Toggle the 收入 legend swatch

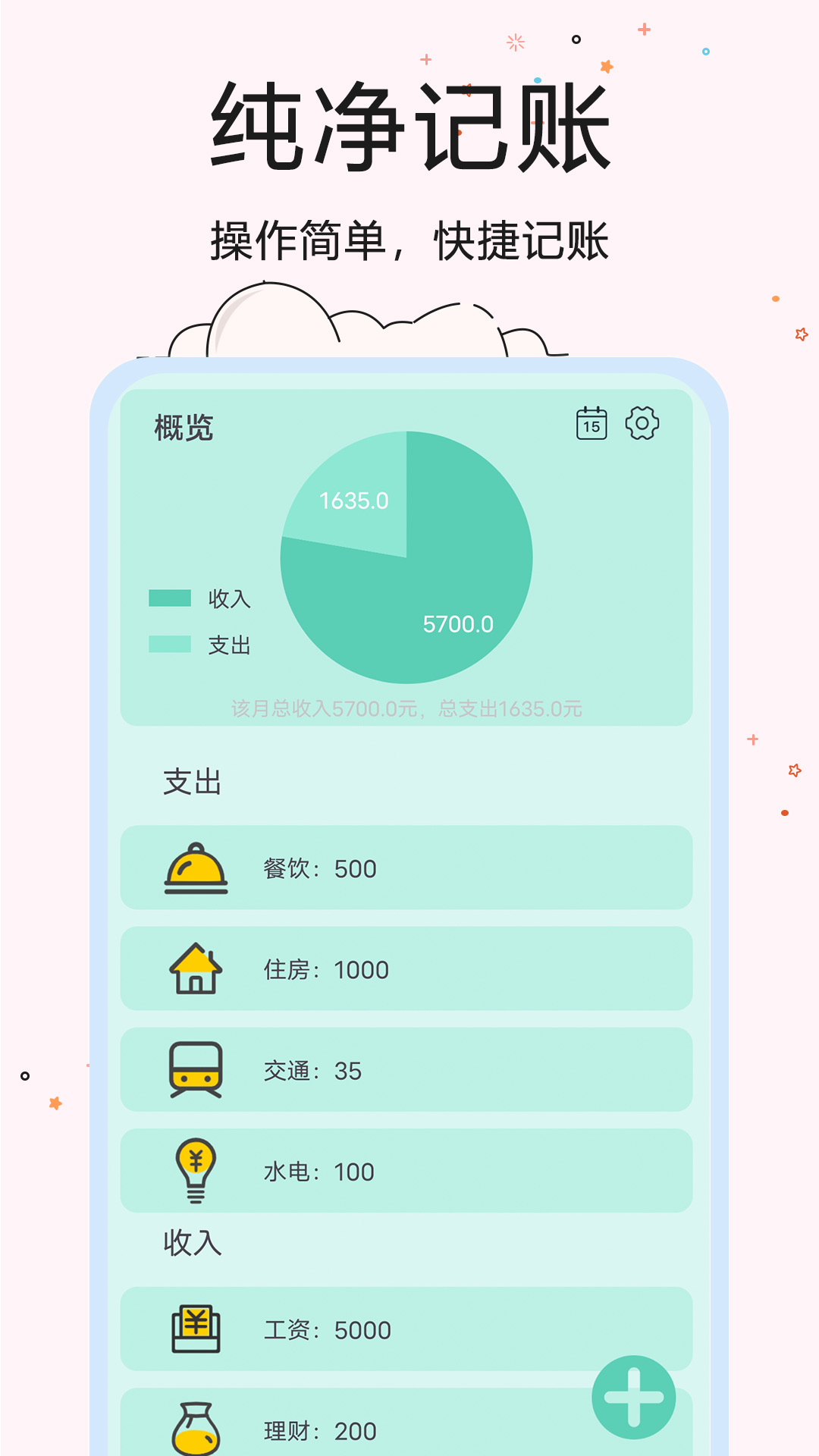pos(168,599)
